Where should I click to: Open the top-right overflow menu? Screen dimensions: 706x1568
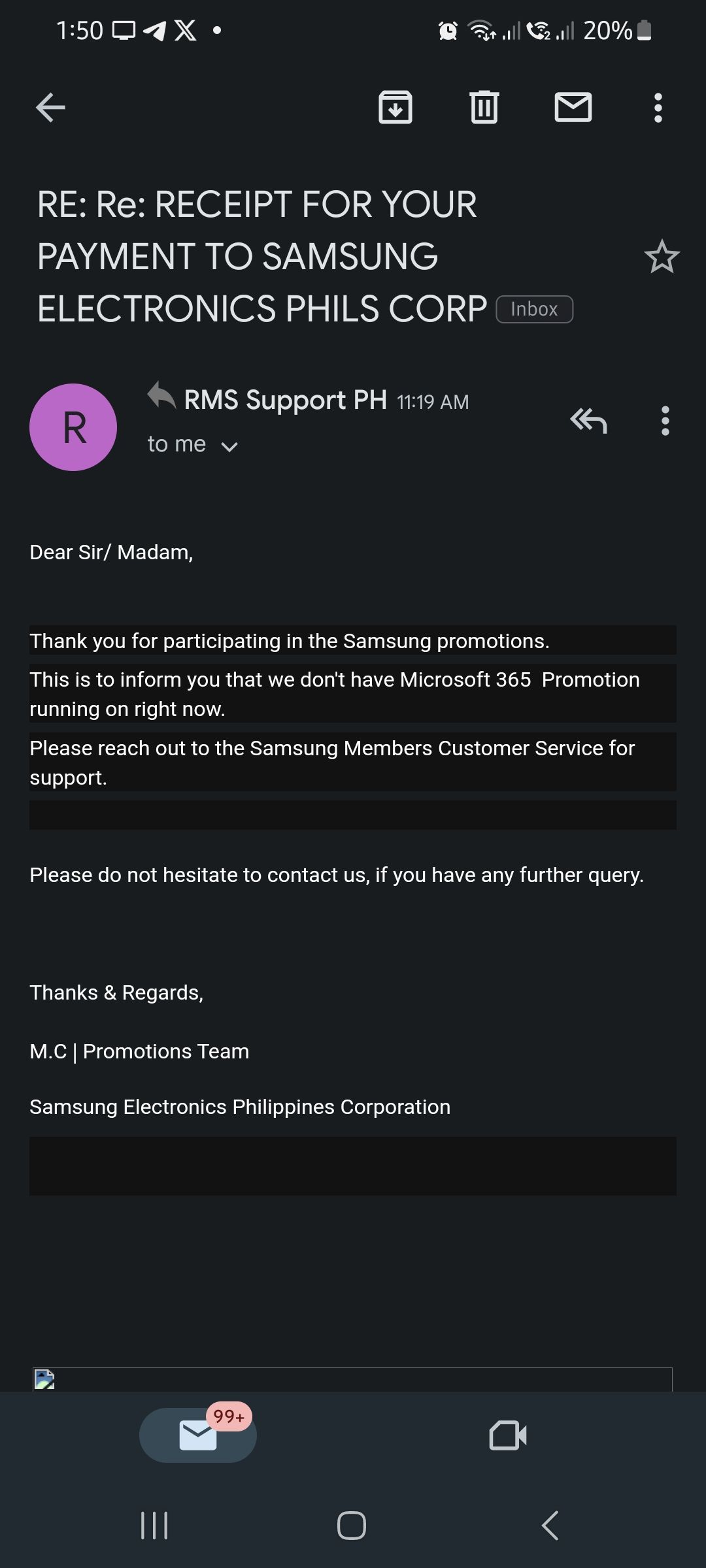click(658, 108)
